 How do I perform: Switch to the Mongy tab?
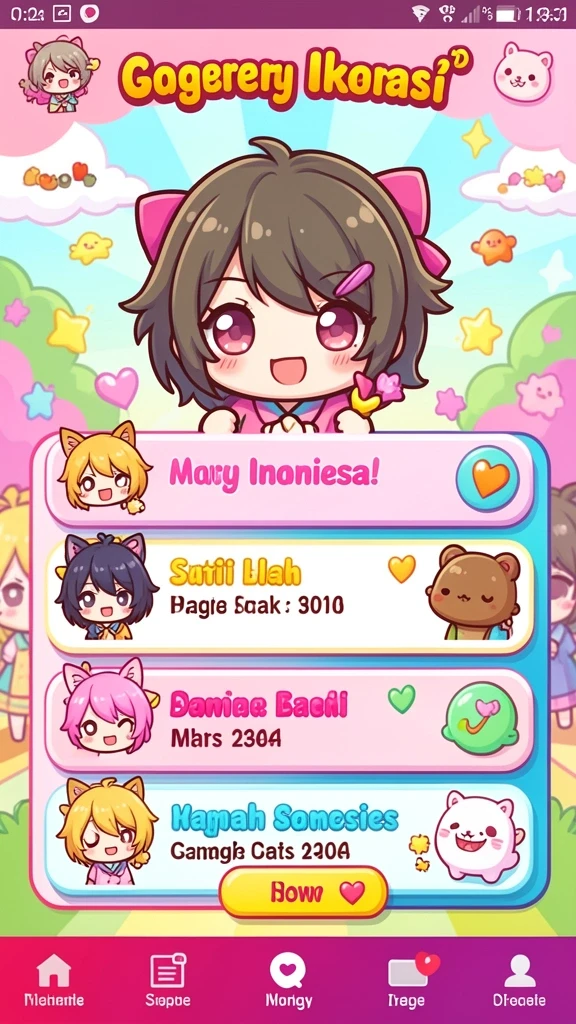point(288,980)
